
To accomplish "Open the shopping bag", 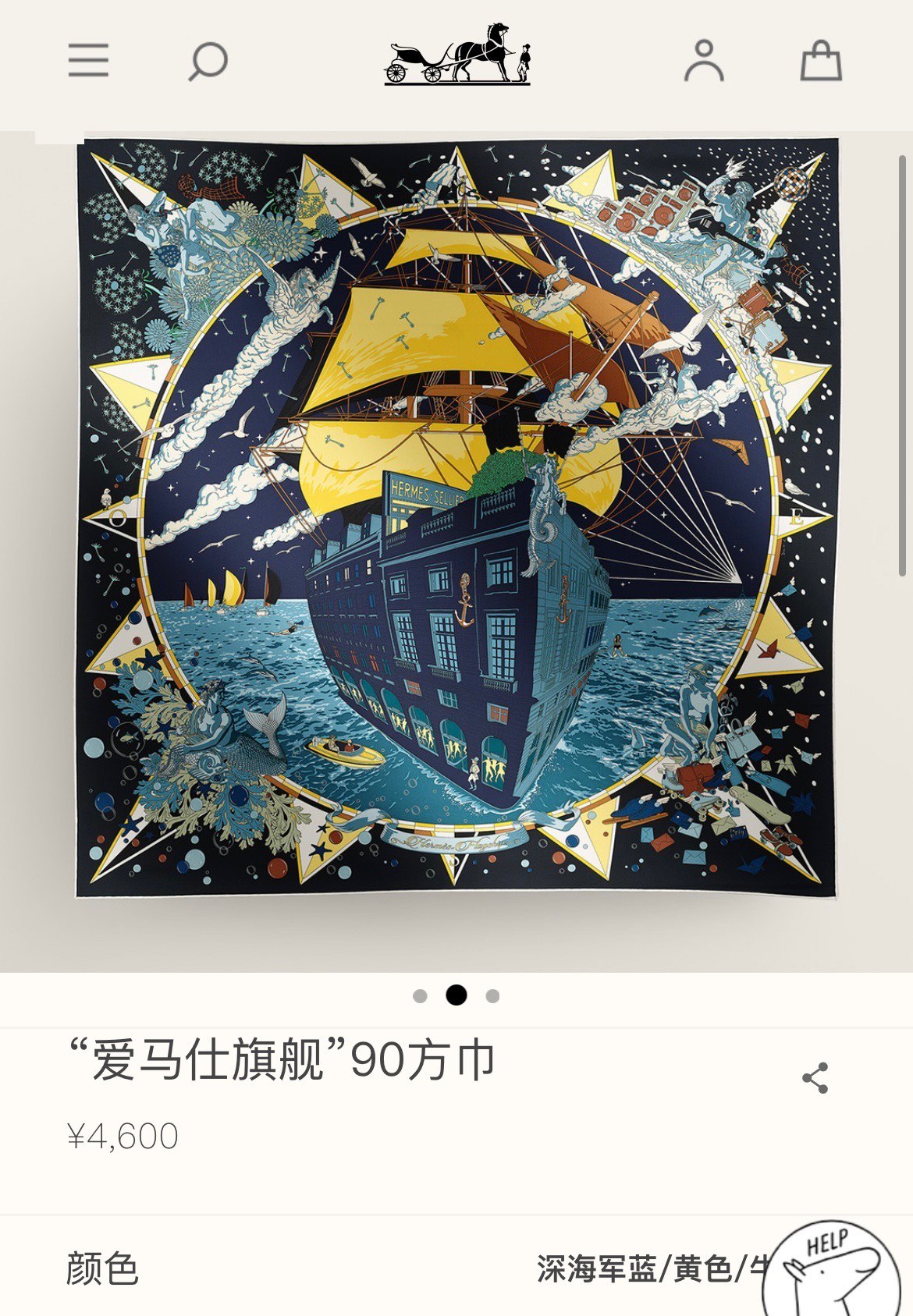I will [821, 61].
